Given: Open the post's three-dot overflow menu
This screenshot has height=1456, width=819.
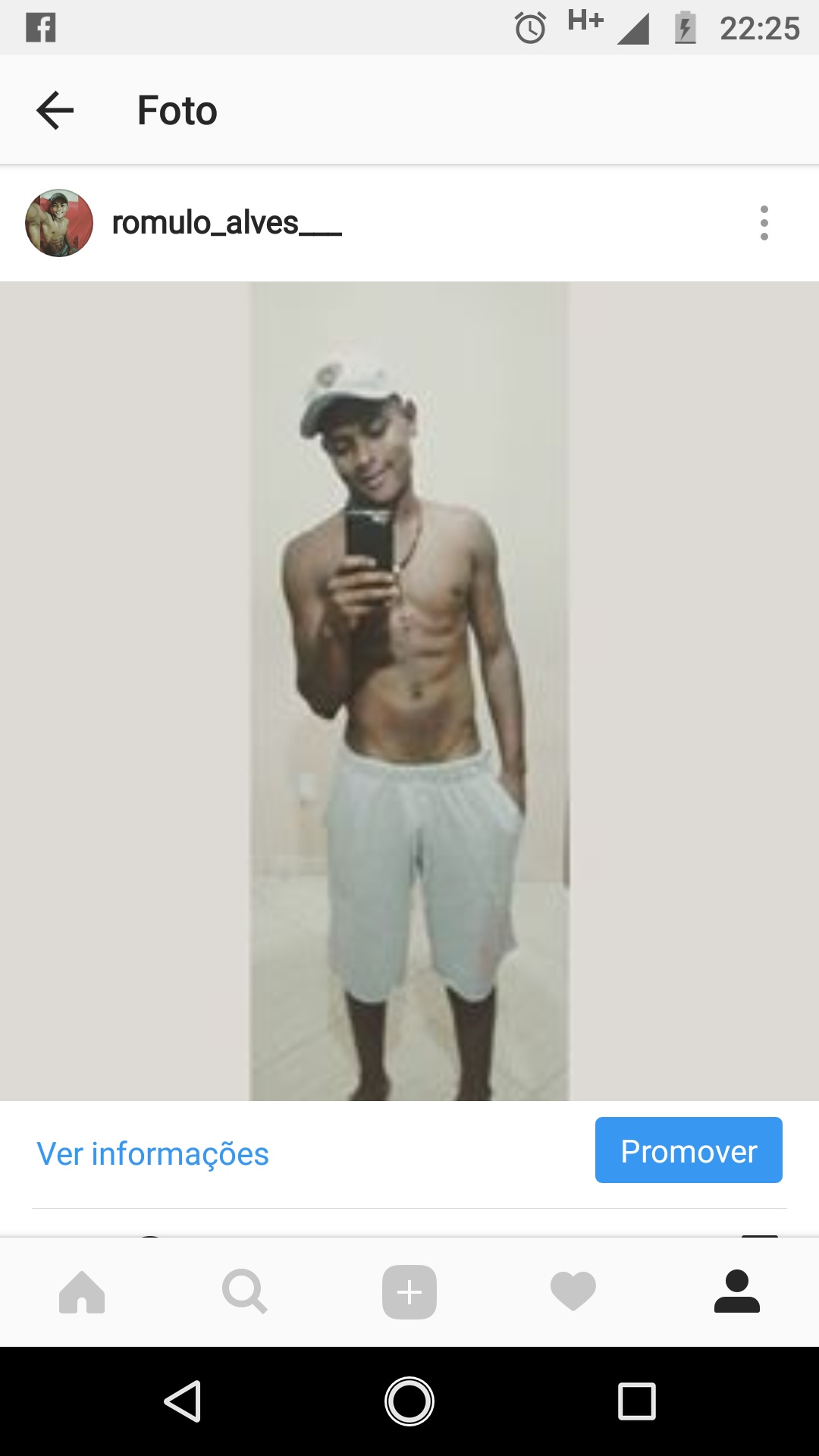Looking at the screenshot, I should tap(764, 223).
